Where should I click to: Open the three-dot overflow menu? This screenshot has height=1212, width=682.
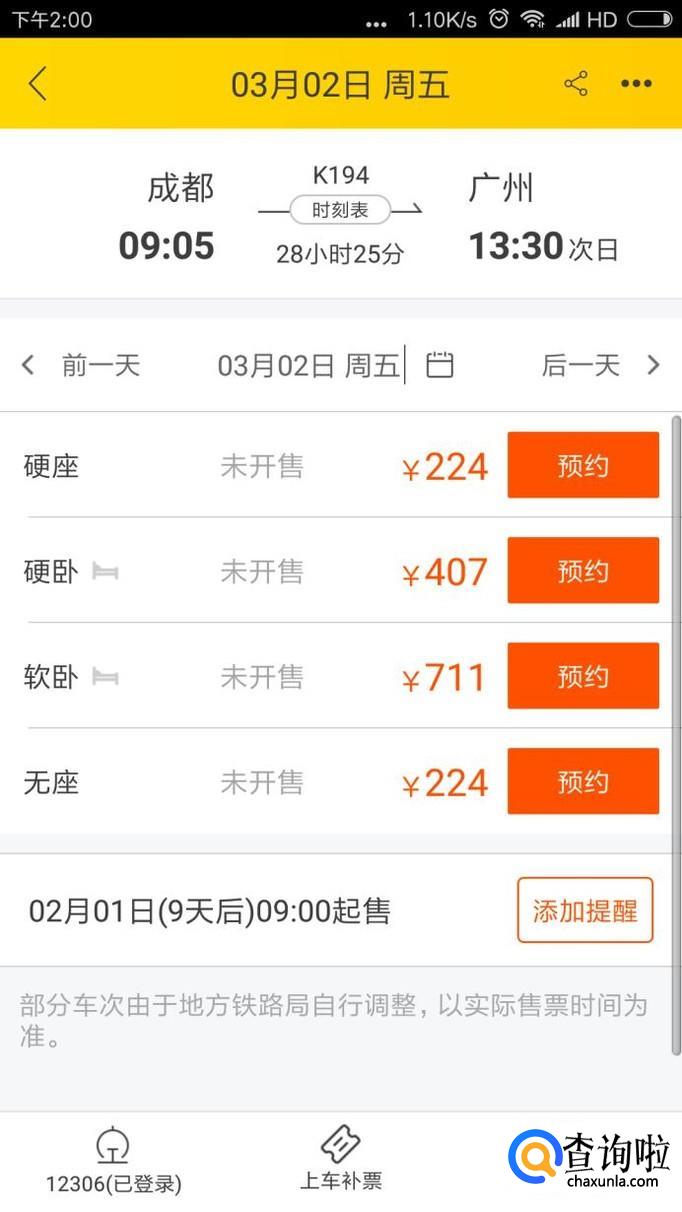636,84
